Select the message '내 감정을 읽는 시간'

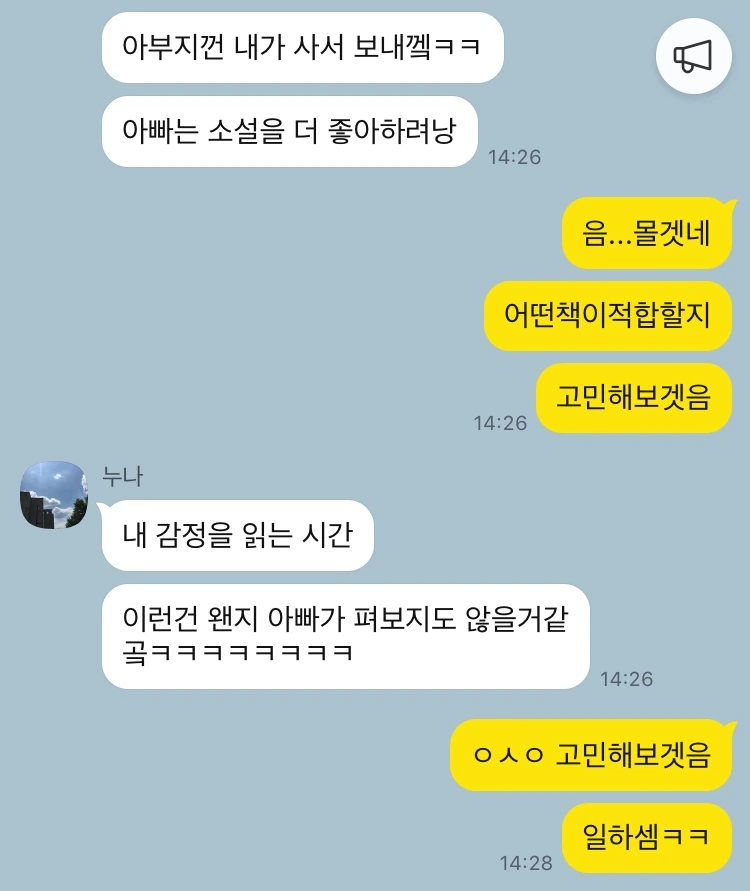[x=240, y=537]
